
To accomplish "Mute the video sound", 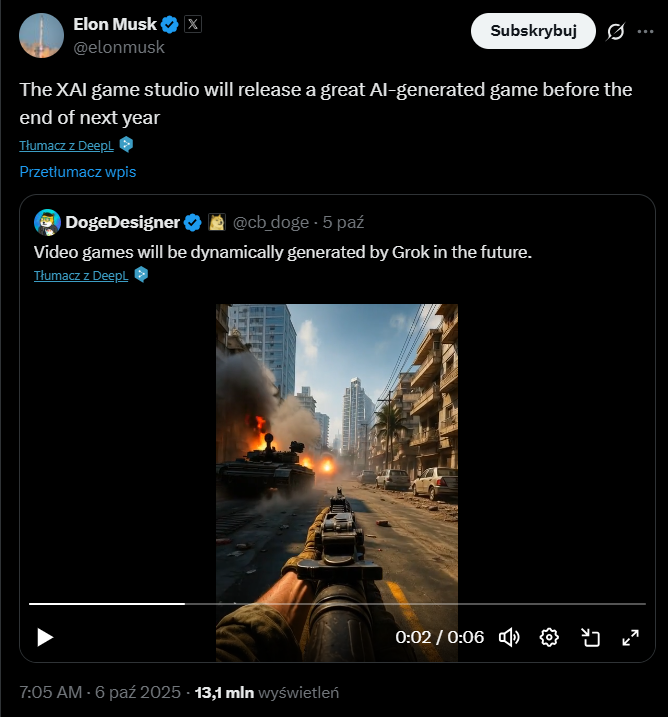I will 509,637.
